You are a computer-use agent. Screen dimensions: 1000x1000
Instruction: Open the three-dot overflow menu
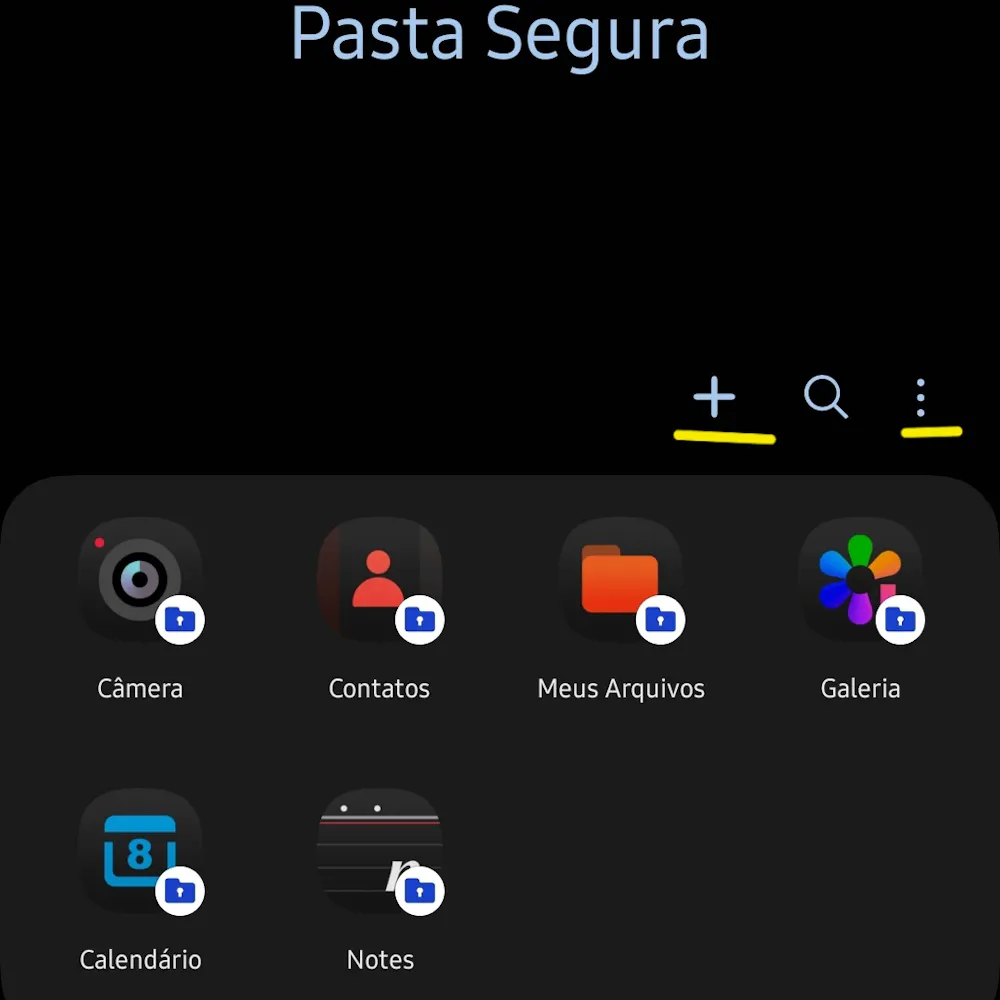[x=920, y=398]
